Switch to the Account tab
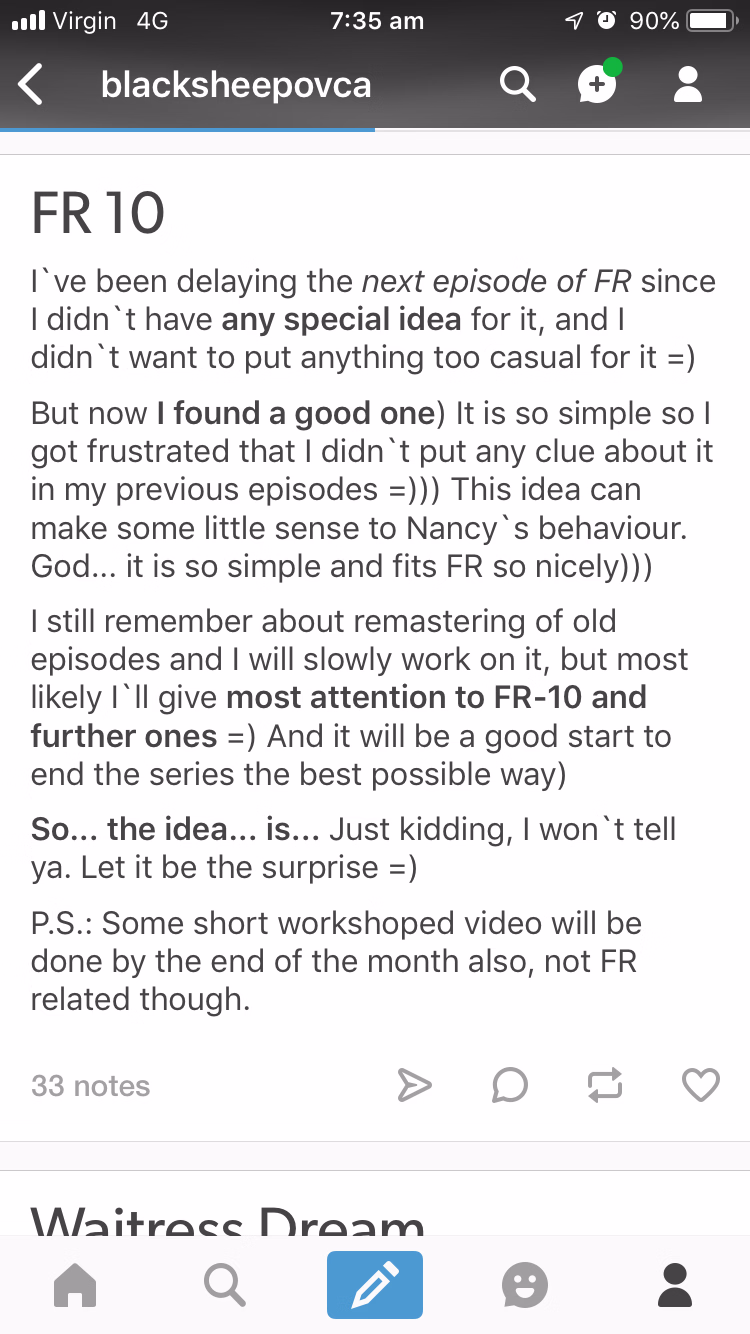Image resolution: width=750 pixels, height=1334 pixels. (675, 1284)
